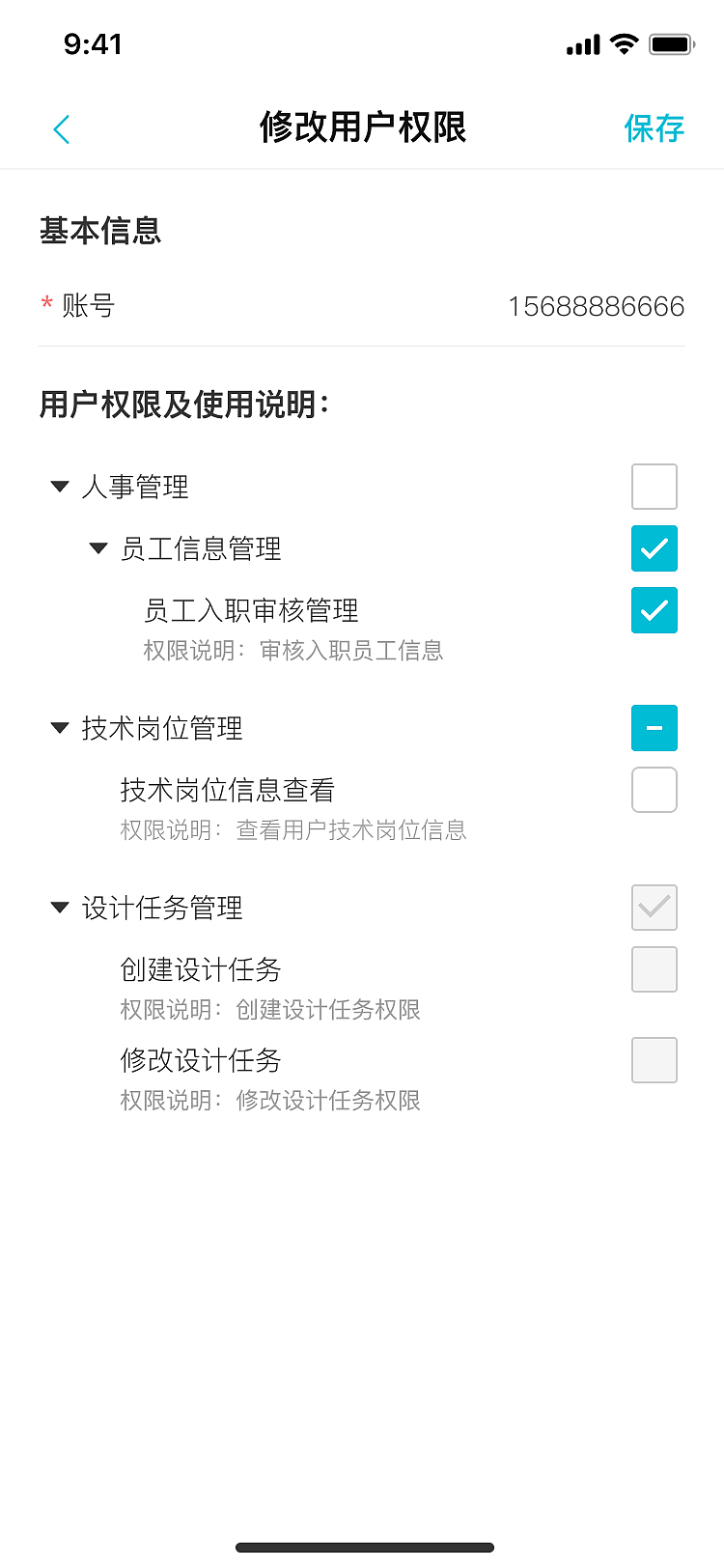Image resolution: width=724 pixels, height=1568 pixels.
Task: Tap the Wi-Fi icon in status bar
Action: pyautogui.click(x=622, y=42)
